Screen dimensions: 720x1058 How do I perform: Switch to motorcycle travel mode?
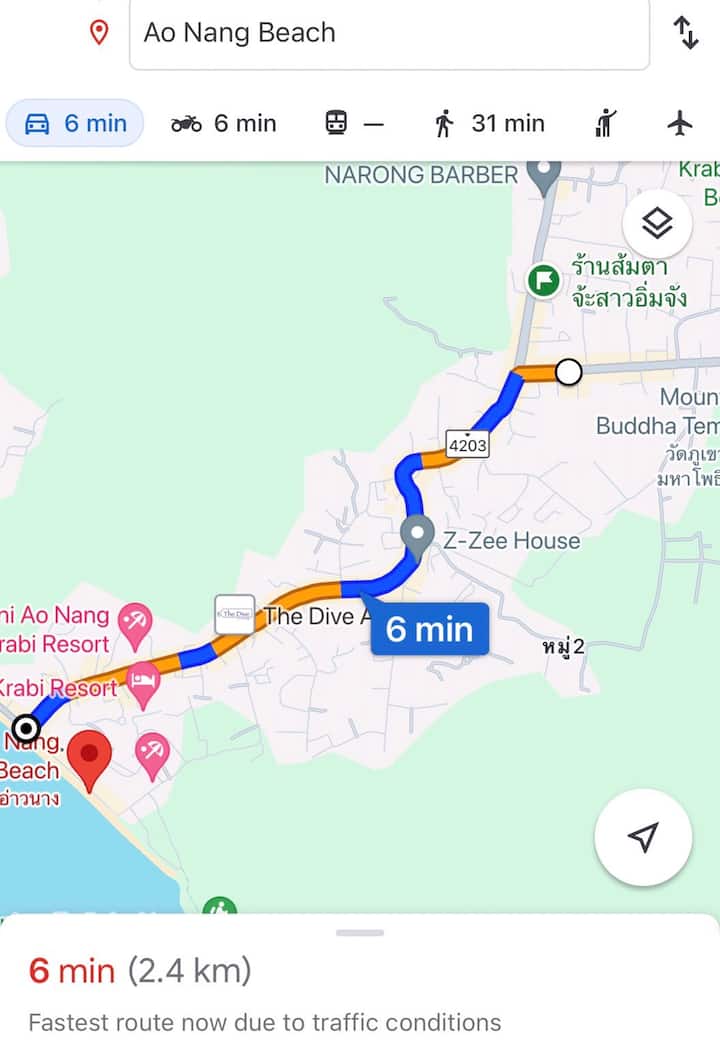coord(223,124)
